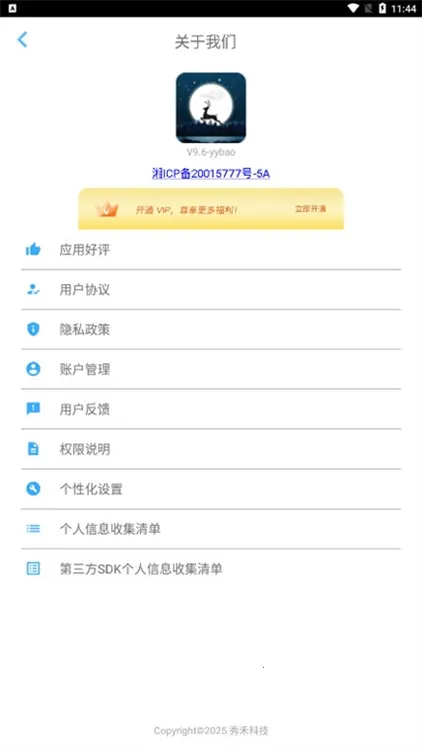Open the 隐私政策 privacy policy
The width and height of the screenshot is (422, 750).
click(211, 330)
